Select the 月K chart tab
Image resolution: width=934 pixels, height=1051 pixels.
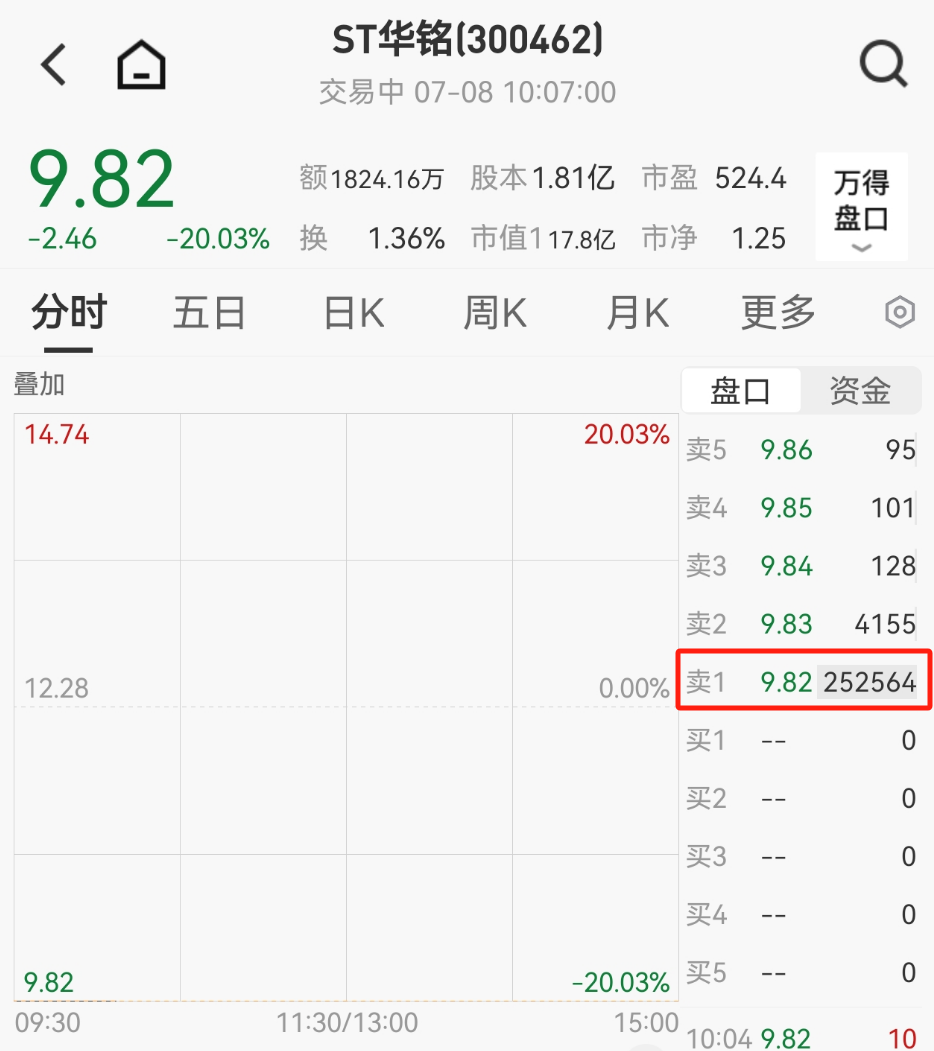click(x=637, y=314)
